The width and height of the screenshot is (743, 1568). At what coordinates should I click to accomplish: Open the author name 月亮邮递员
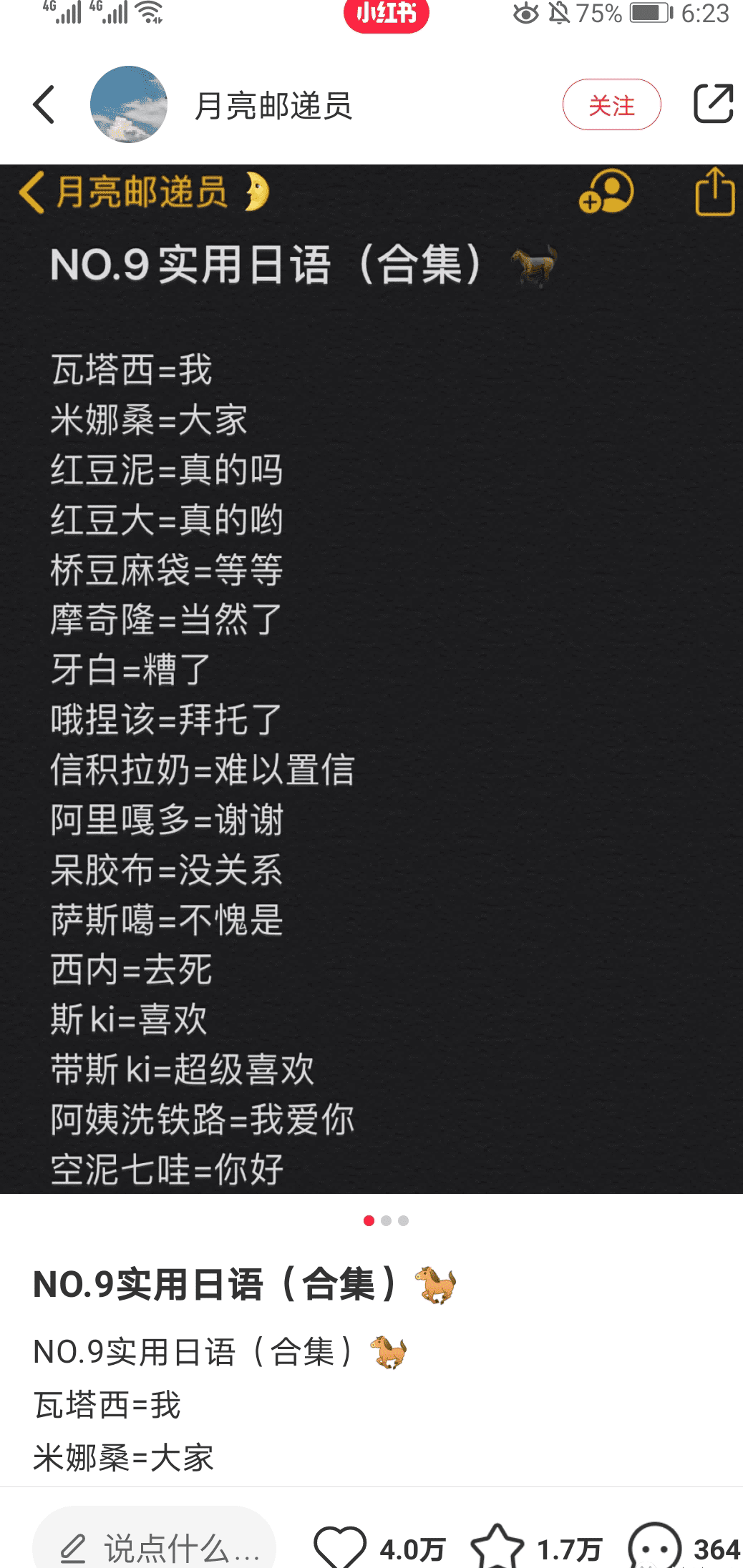click(273, 106)
